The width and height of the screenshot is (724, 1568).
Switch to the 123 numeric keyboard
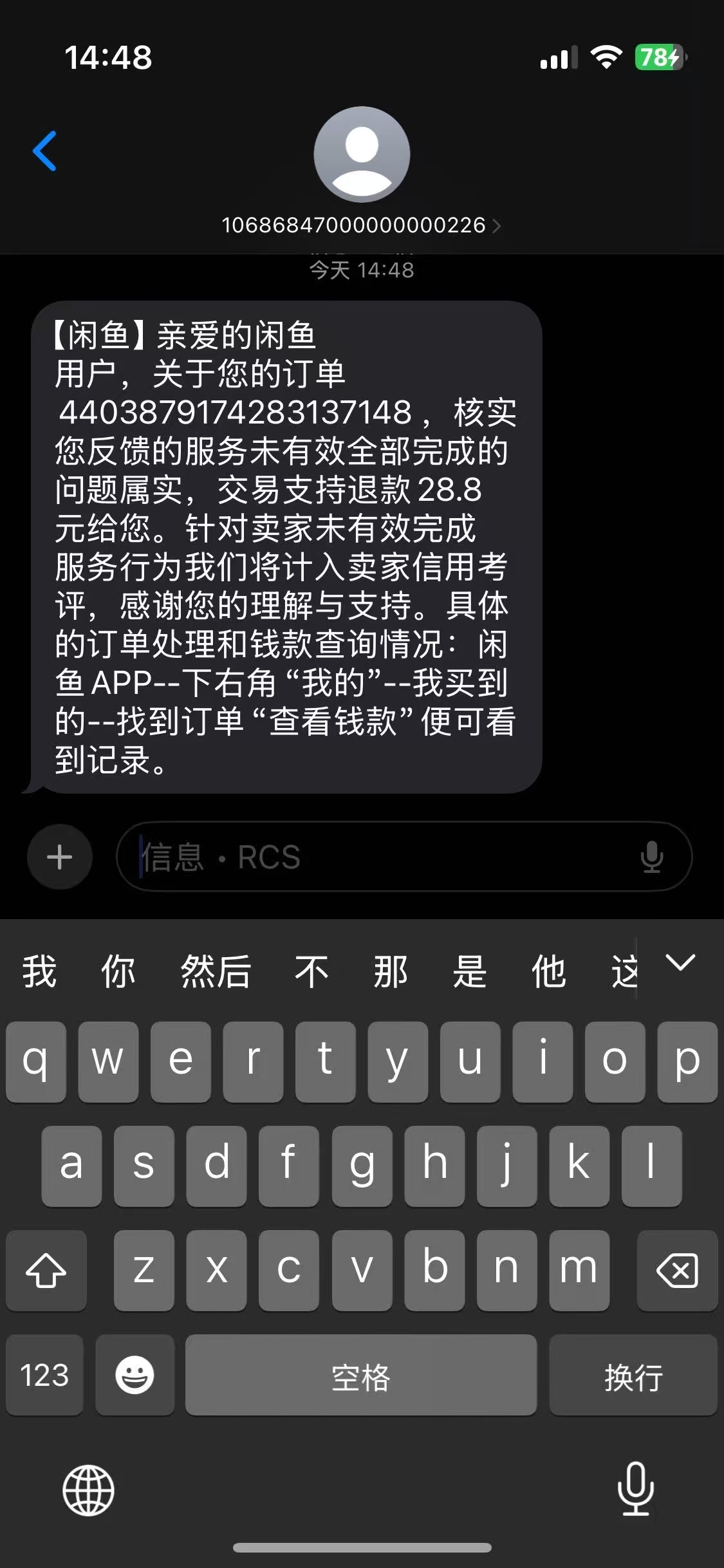(x=44, y=1376)
